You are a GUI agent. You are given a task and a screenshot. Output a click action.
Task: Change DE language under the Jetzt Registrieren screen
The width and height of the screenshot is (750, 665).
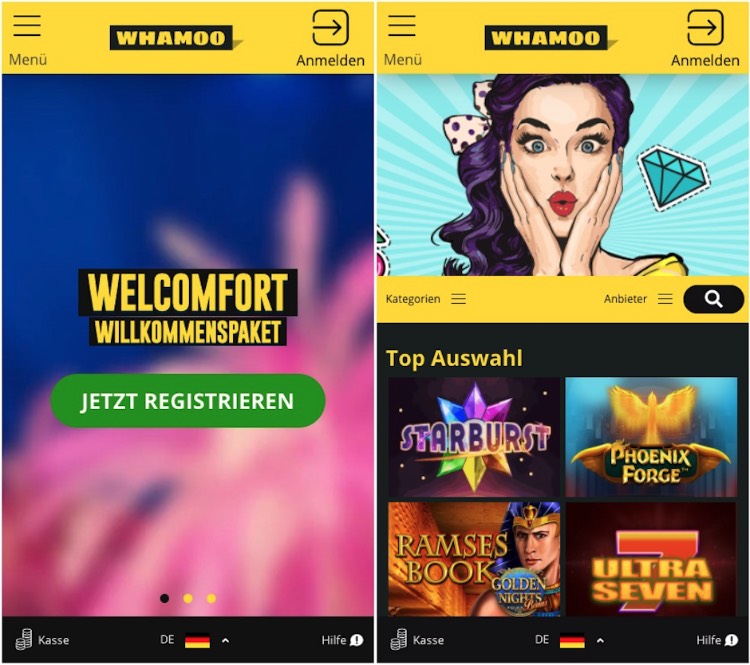pyautogui.click(x=195, y=640)
